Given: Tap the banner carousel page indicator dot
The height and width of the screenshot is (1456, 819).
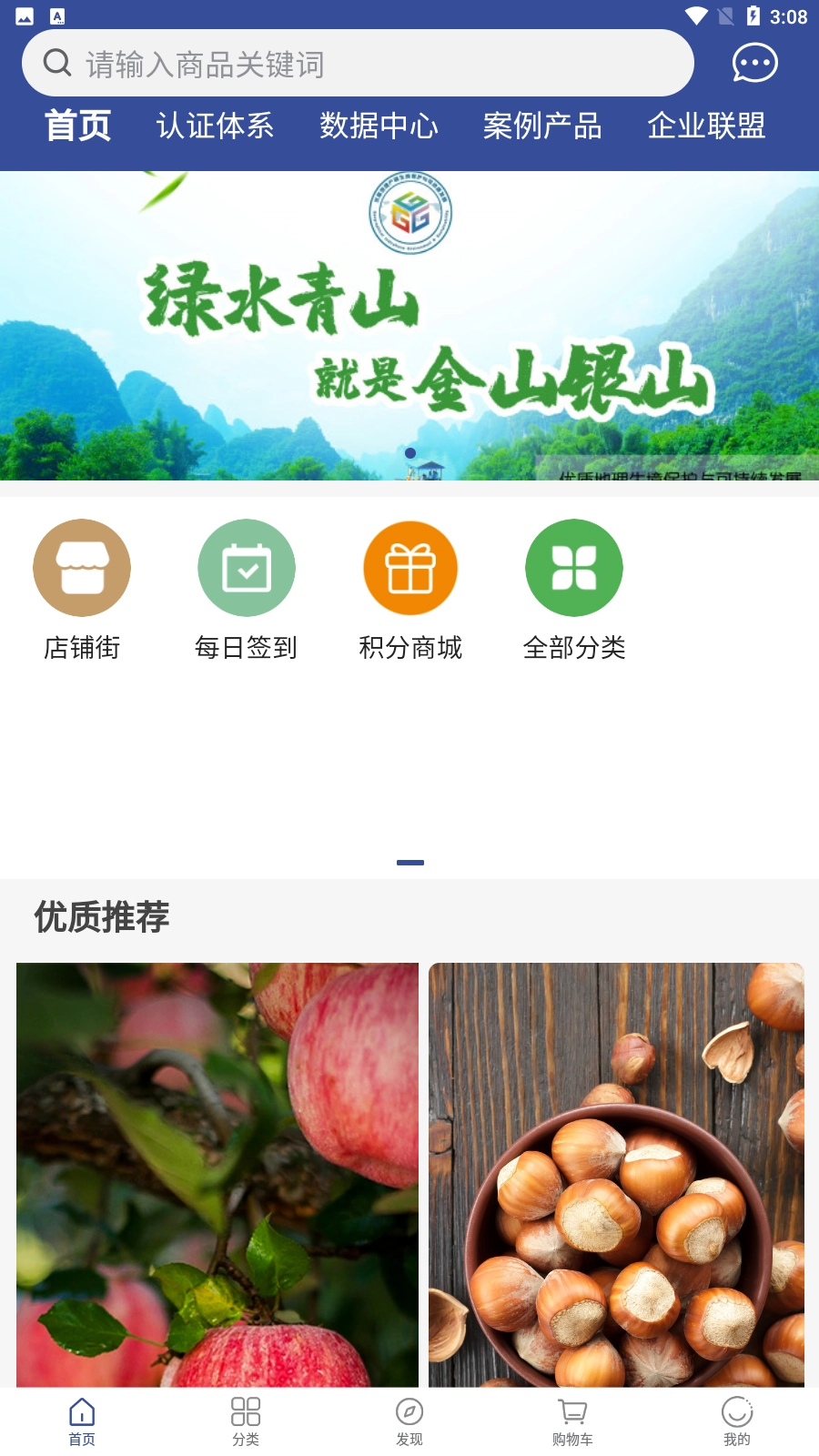Looking at the screenshot, I should [409, 452].
